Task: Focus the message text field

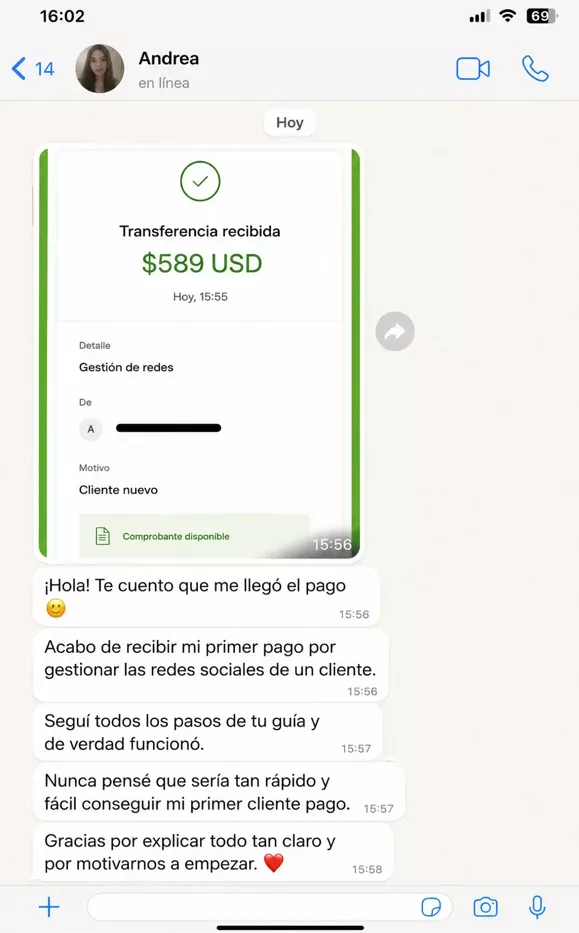Action: click(x=253, y=907)
